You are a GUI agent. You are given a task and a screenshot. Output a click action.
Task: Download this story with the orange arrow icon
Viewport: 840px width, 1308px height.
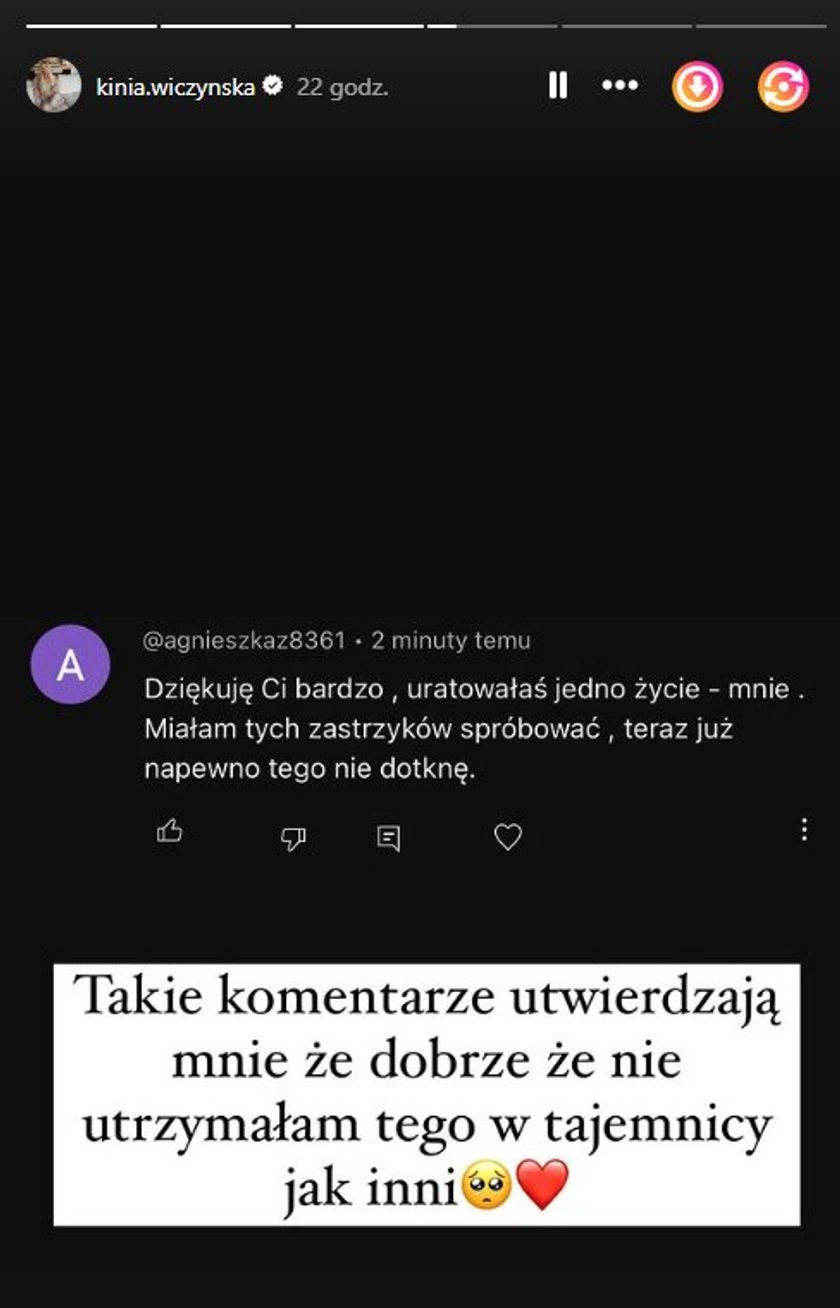click(x=697, y=87)
